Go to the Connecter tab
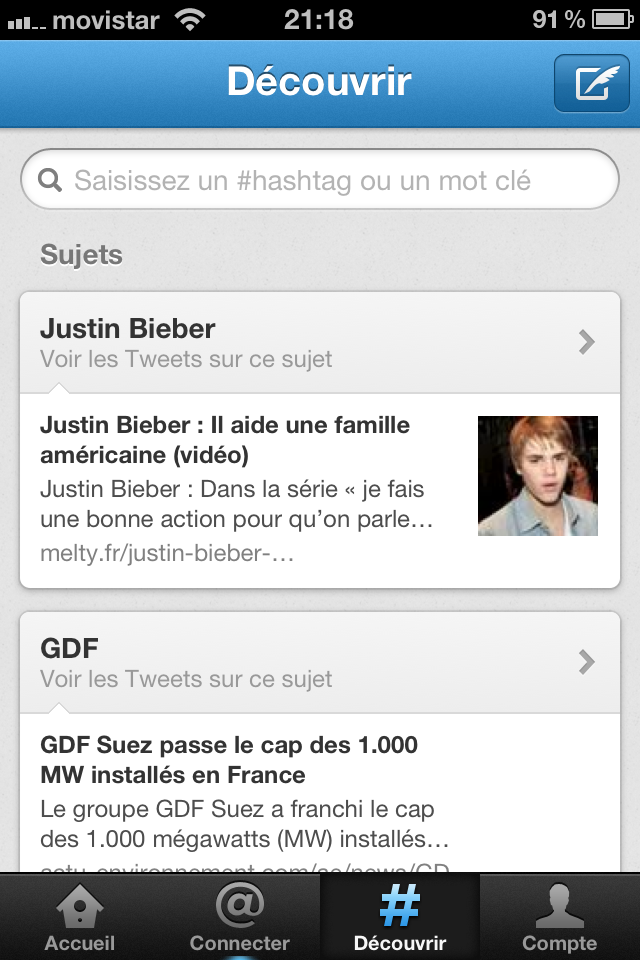 [240, 918]
